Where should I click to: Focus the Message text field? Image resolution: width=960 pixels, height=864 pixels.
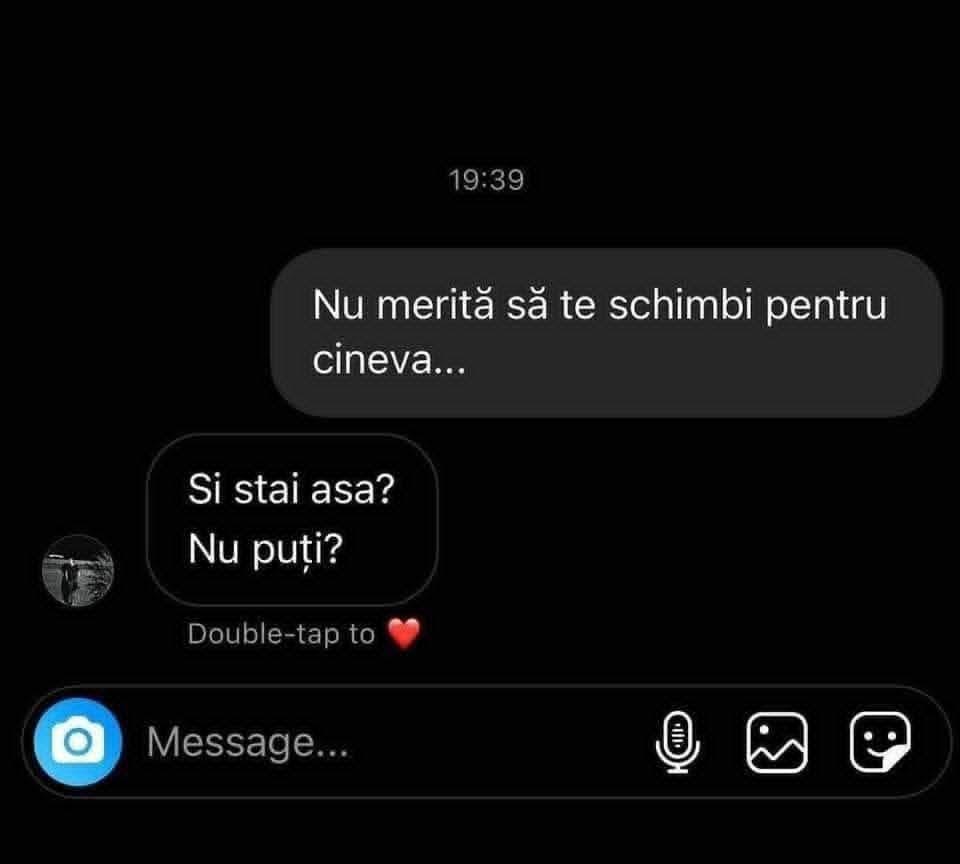(380, 742)
